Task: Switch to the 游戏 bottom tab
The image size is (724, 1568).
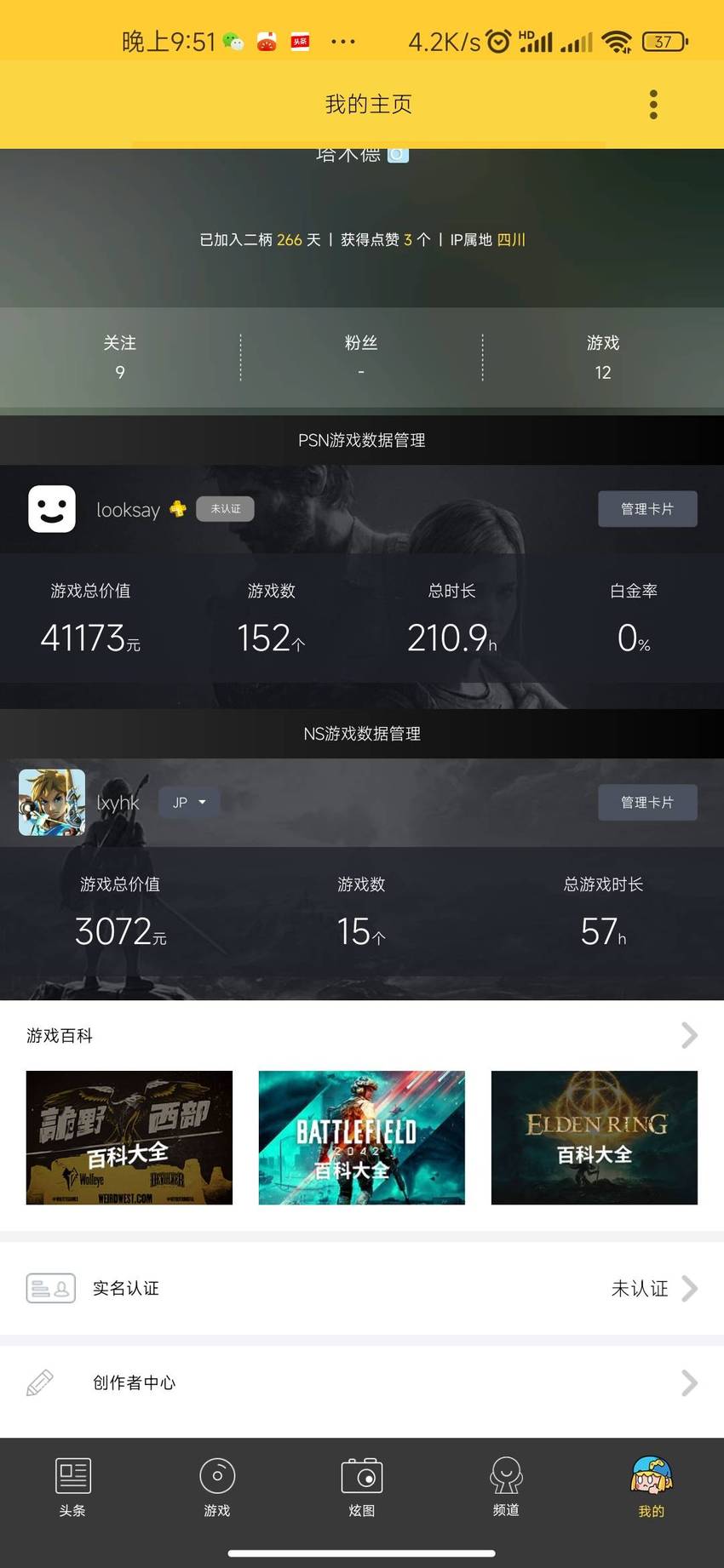Action: point(217,1487)
